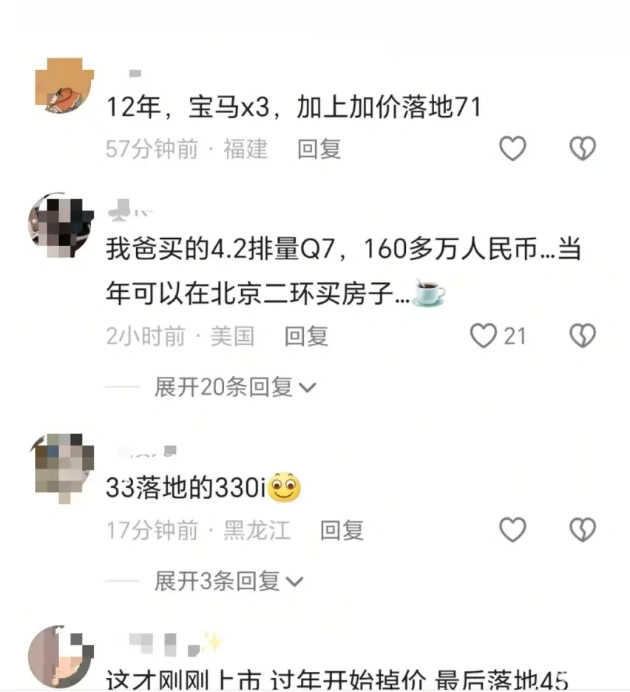630x692 pixels.
Task: Dislike the 宝马x3 comment from 福建
Action: tap(582, 149)
